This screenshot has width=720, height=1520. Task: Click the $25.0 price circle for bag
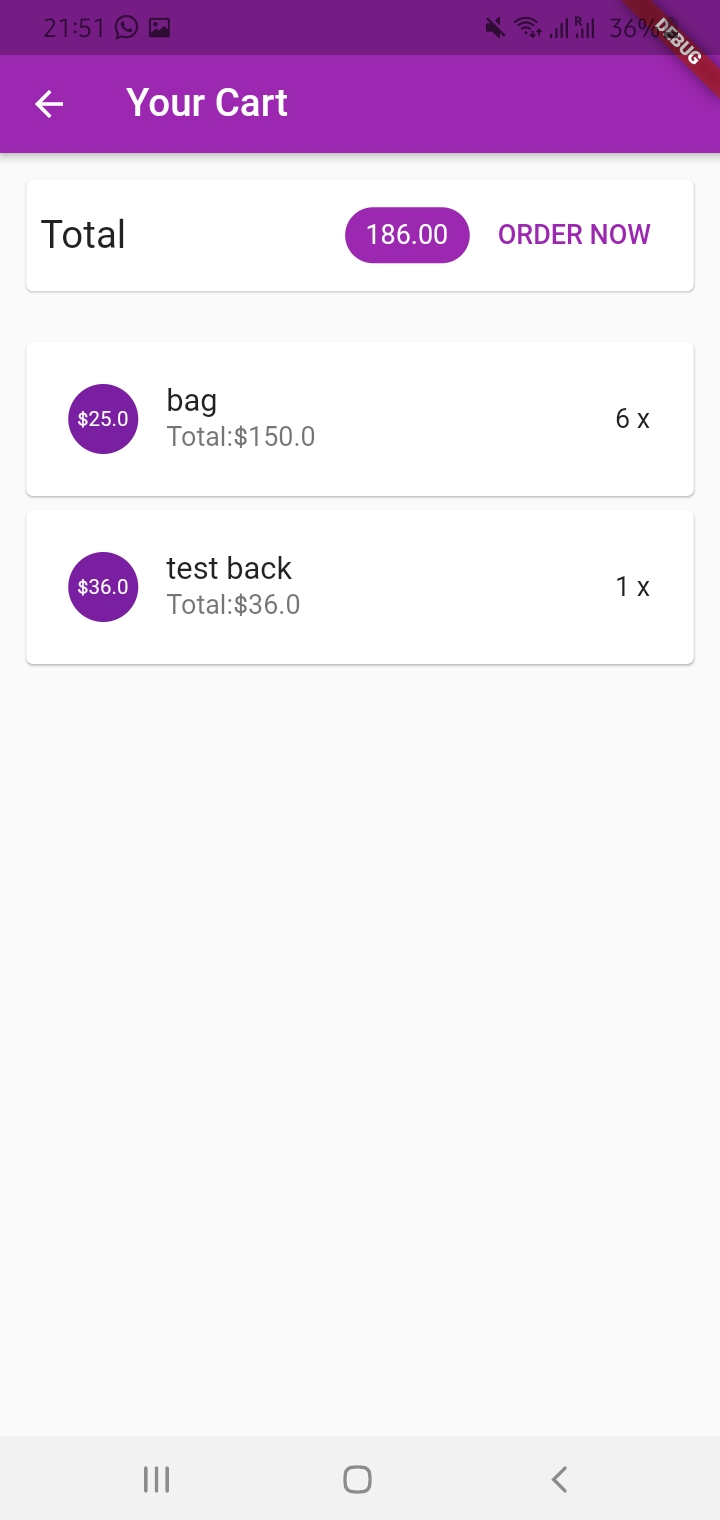102,419
